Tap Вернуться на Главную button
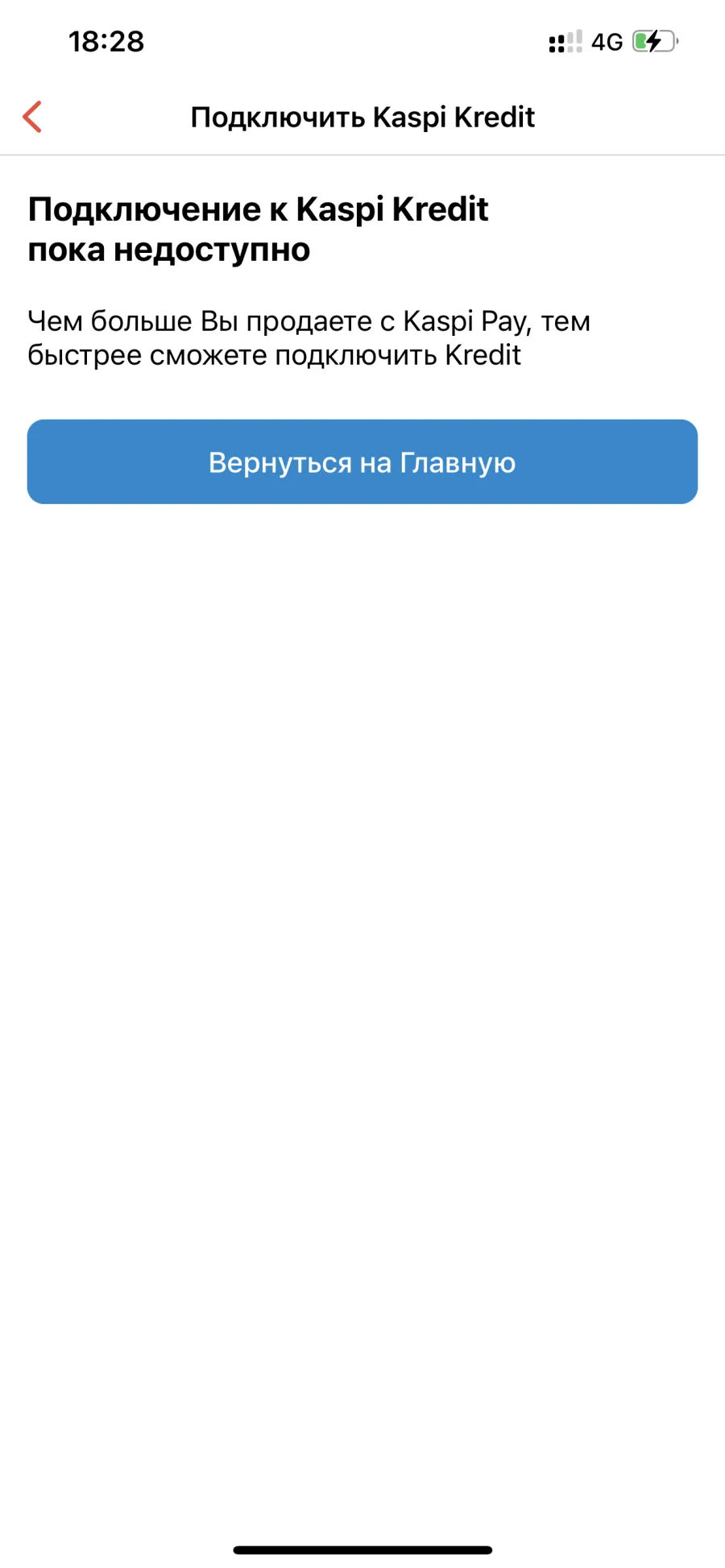The height and width of the screenshot is (1568, 725). [x=362, y=461]
